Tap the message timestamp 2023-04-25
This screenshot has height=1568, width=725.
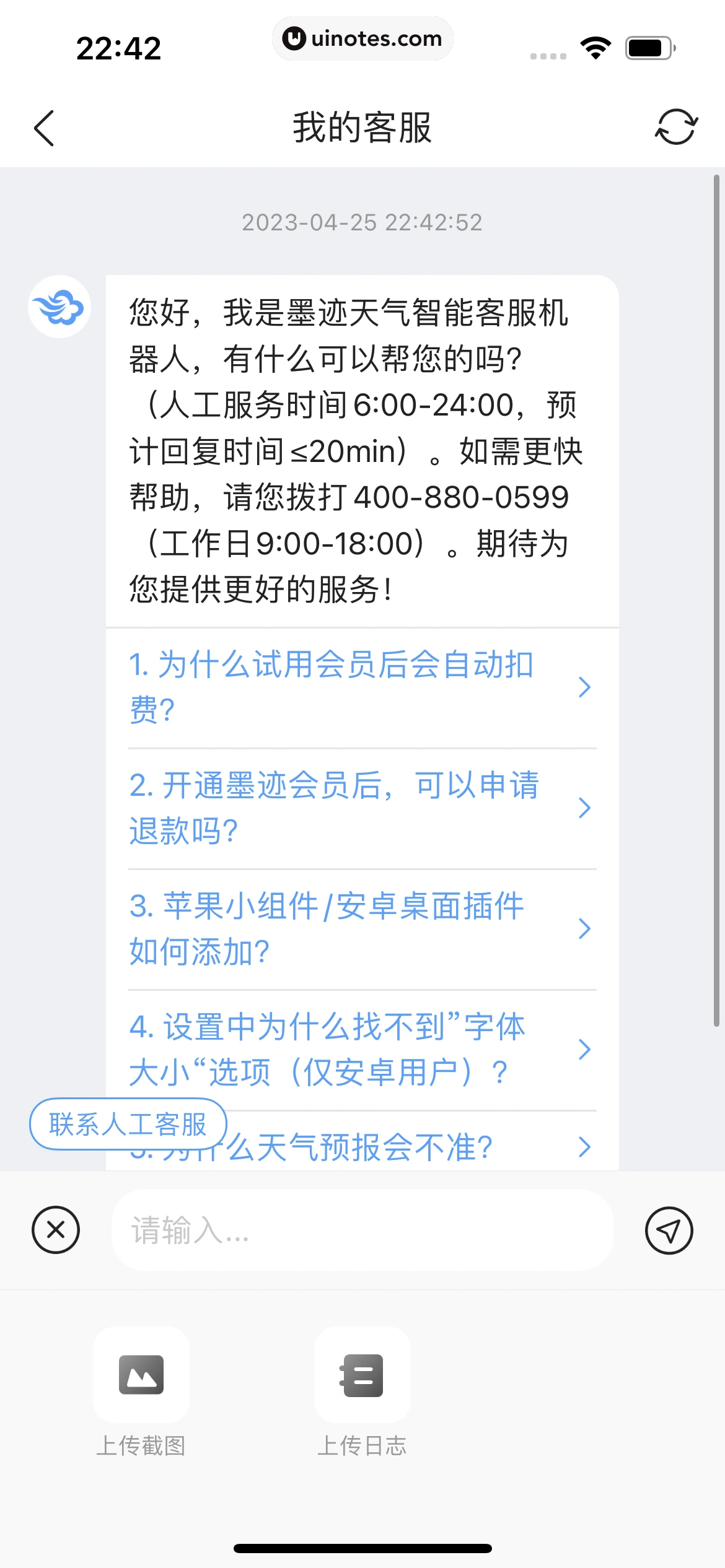(x=362, y=223)
